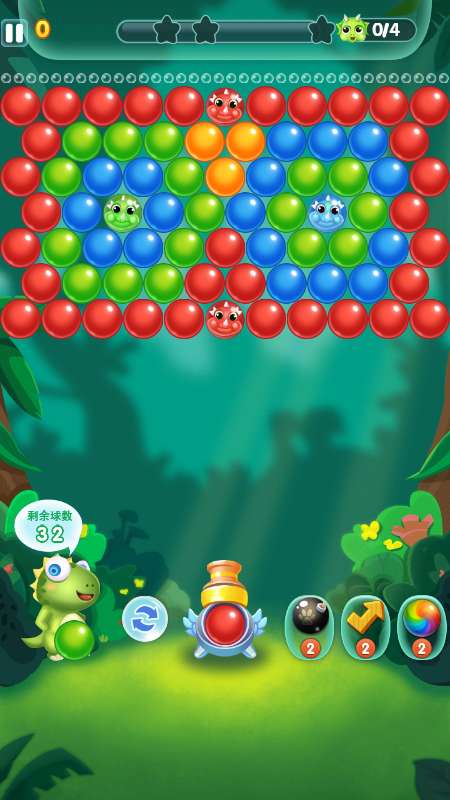This screenshot has height=800, width=450.
Task: Tap the red bubble loaded in the cannon
Action: coord(225,625)
